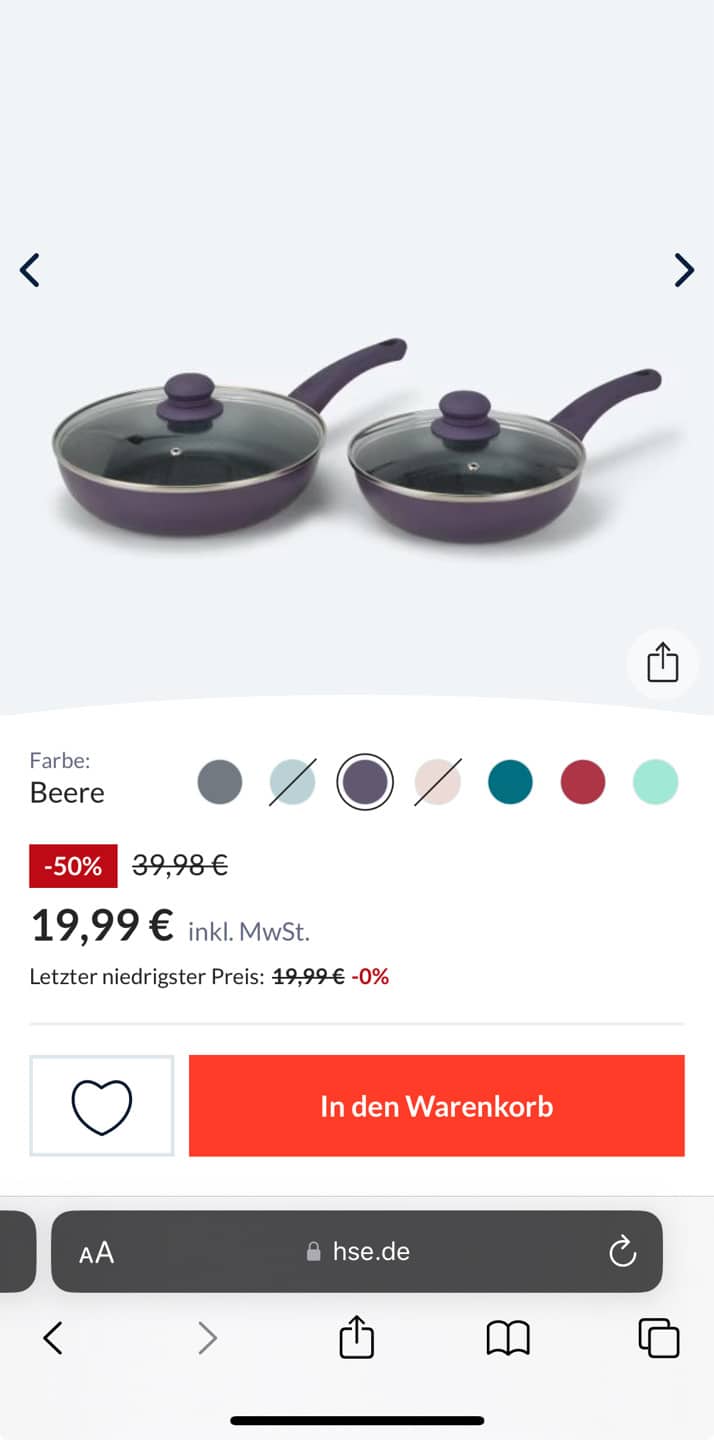714x1440 pixels.
Task: Select the crossed-out light pink swatch
Action: [438, 782]
